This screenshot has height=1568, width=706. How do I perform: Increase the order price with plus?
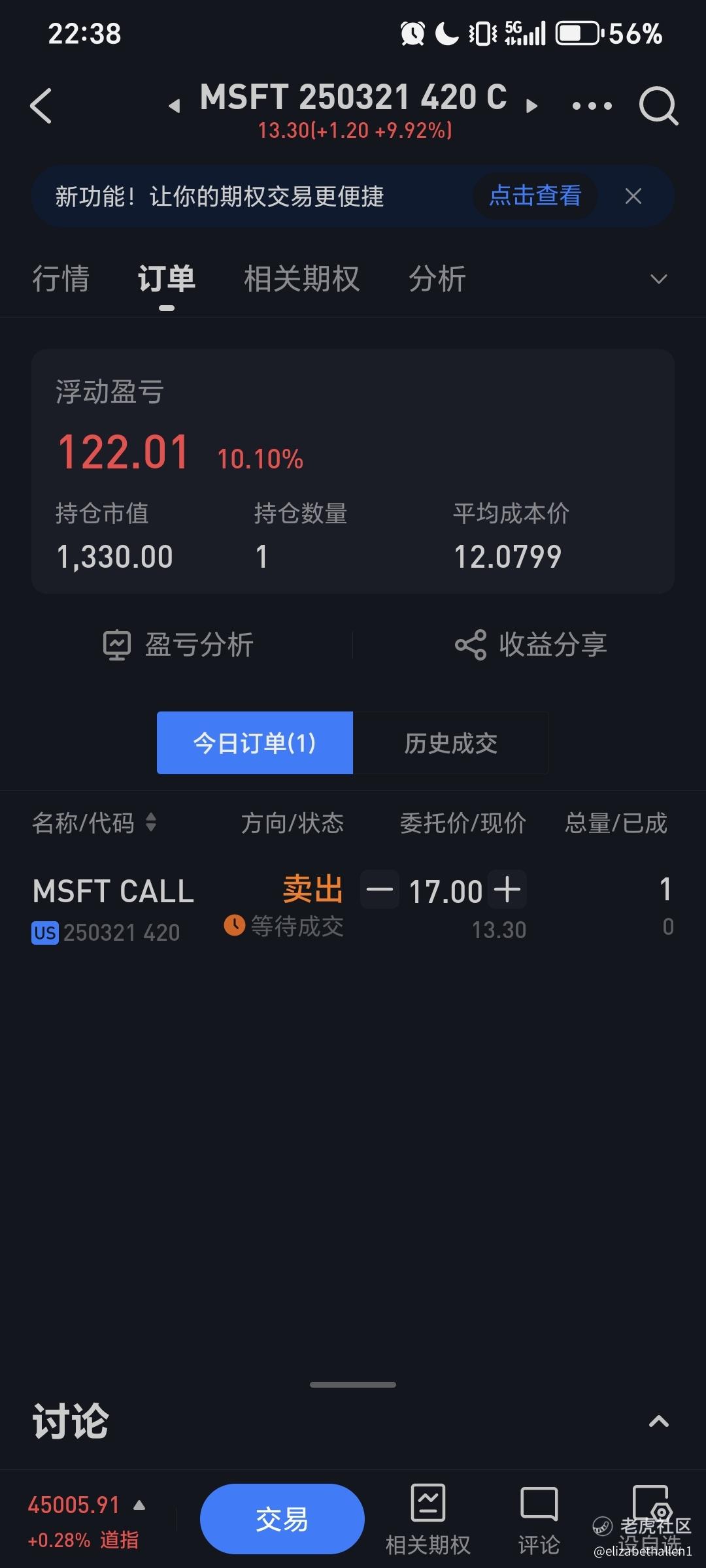tap(507, 890)
